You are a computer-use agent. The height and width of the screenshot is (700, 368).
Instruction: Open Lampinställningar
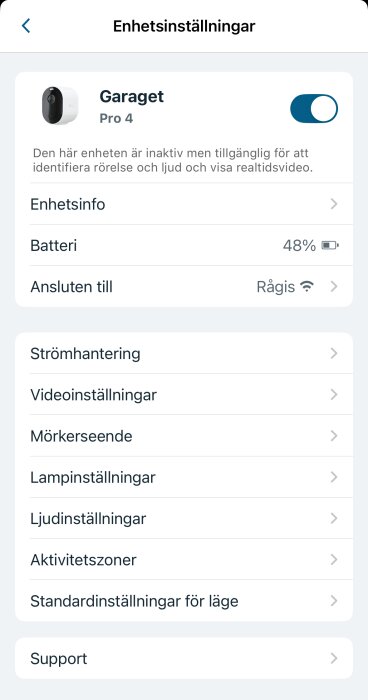click(x=184, y=477)
